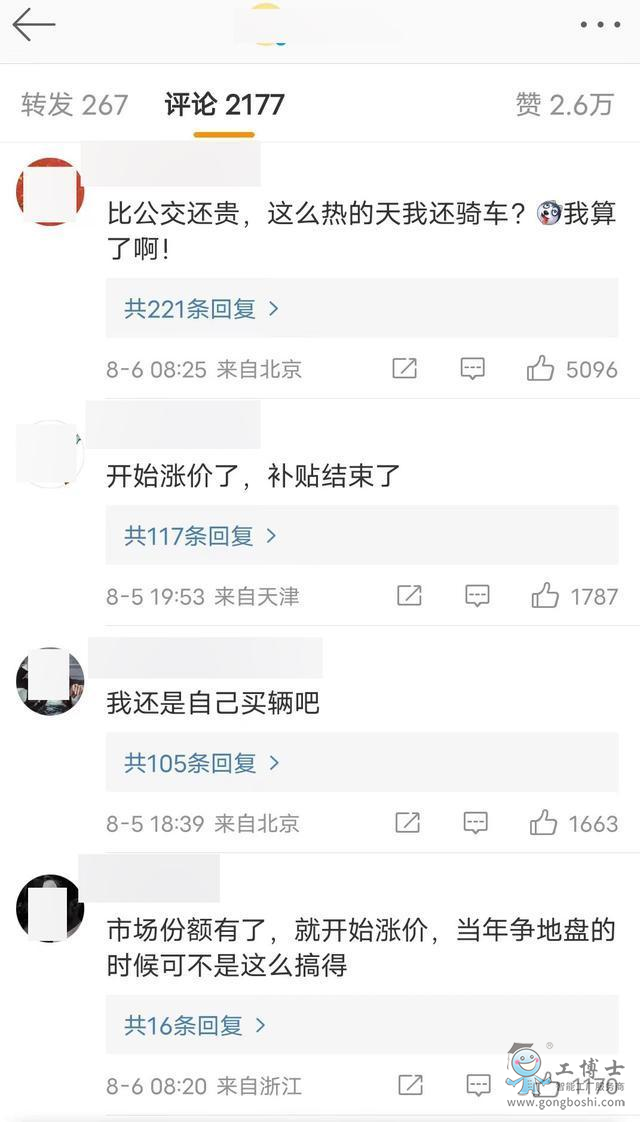Repost the comment from 天津
Viewport: 640px width, 1122px height.
(409, 596)
